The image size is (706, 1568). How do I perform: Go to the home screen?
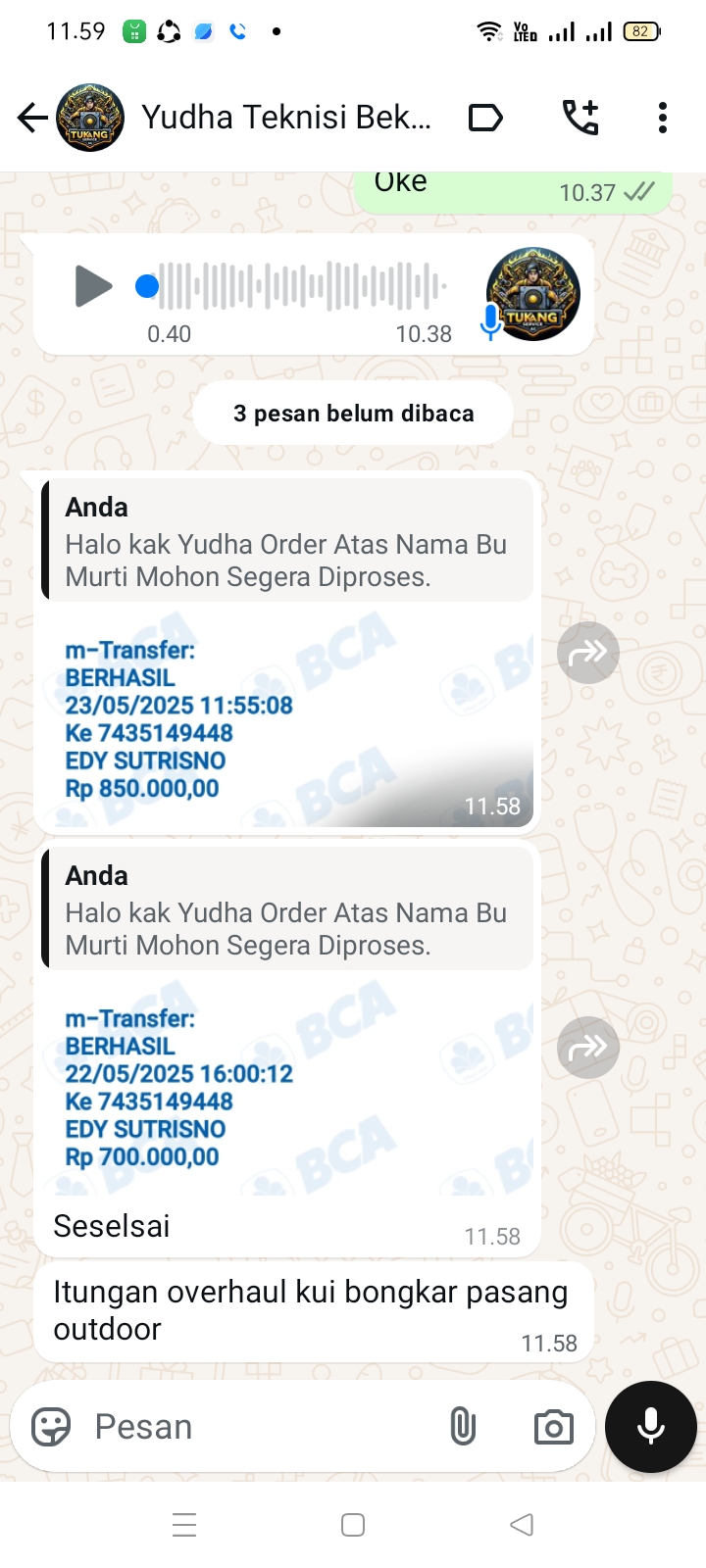pos(353,1525)
